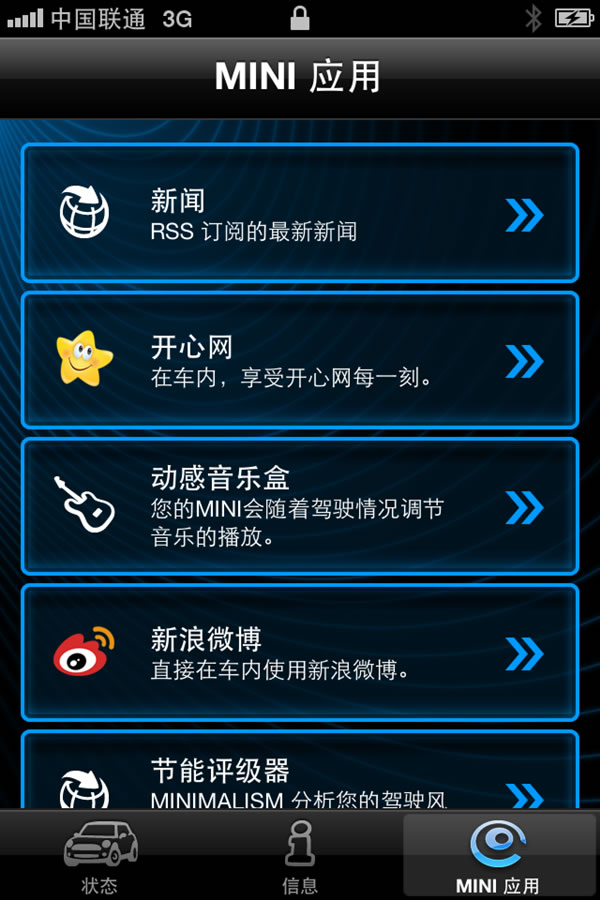Select the MINI 应用 tab
Screen dimensions: 600x900
click(x=498, y=855)
